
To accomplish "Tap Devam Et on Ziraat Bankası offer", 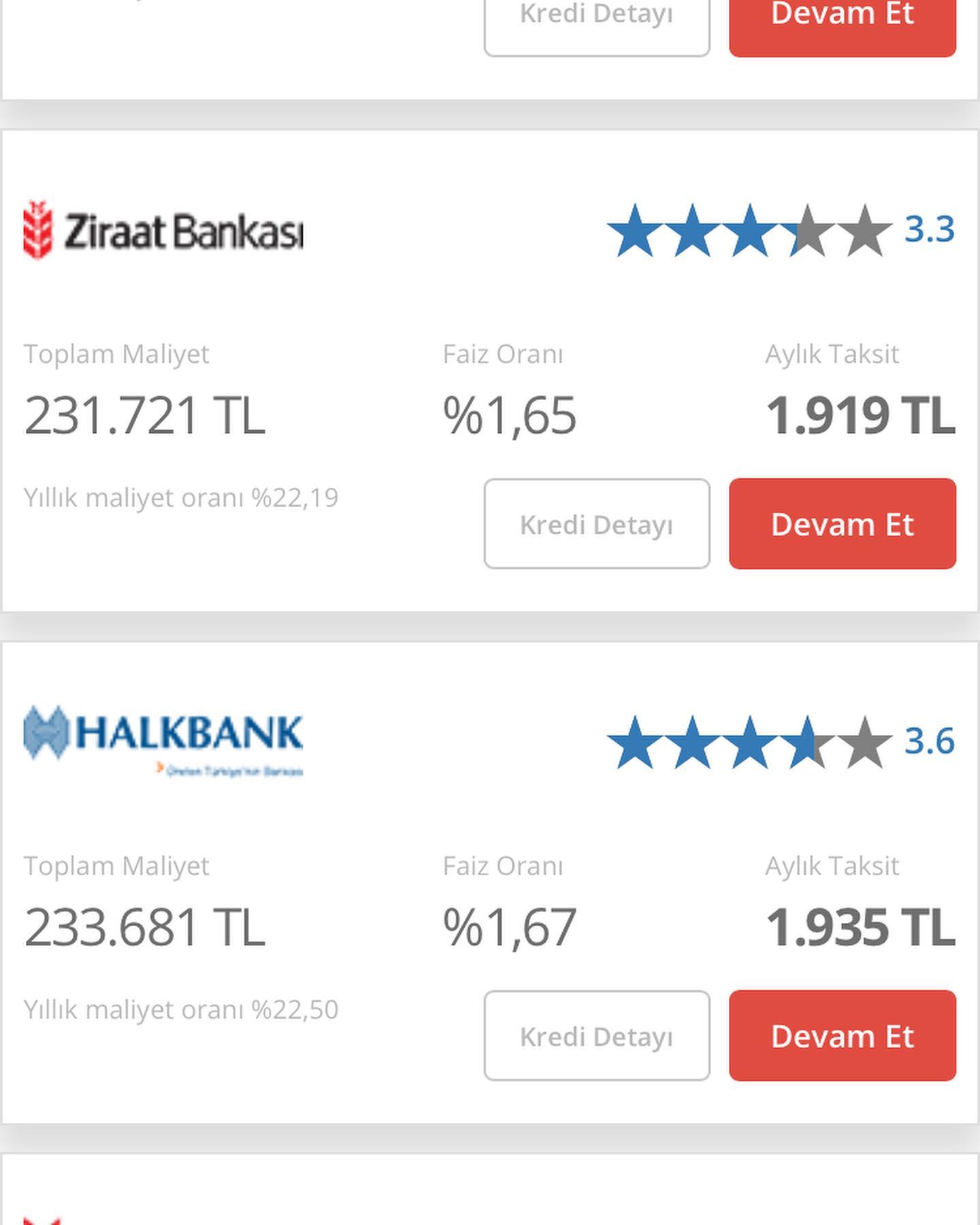I will point(843,523).
